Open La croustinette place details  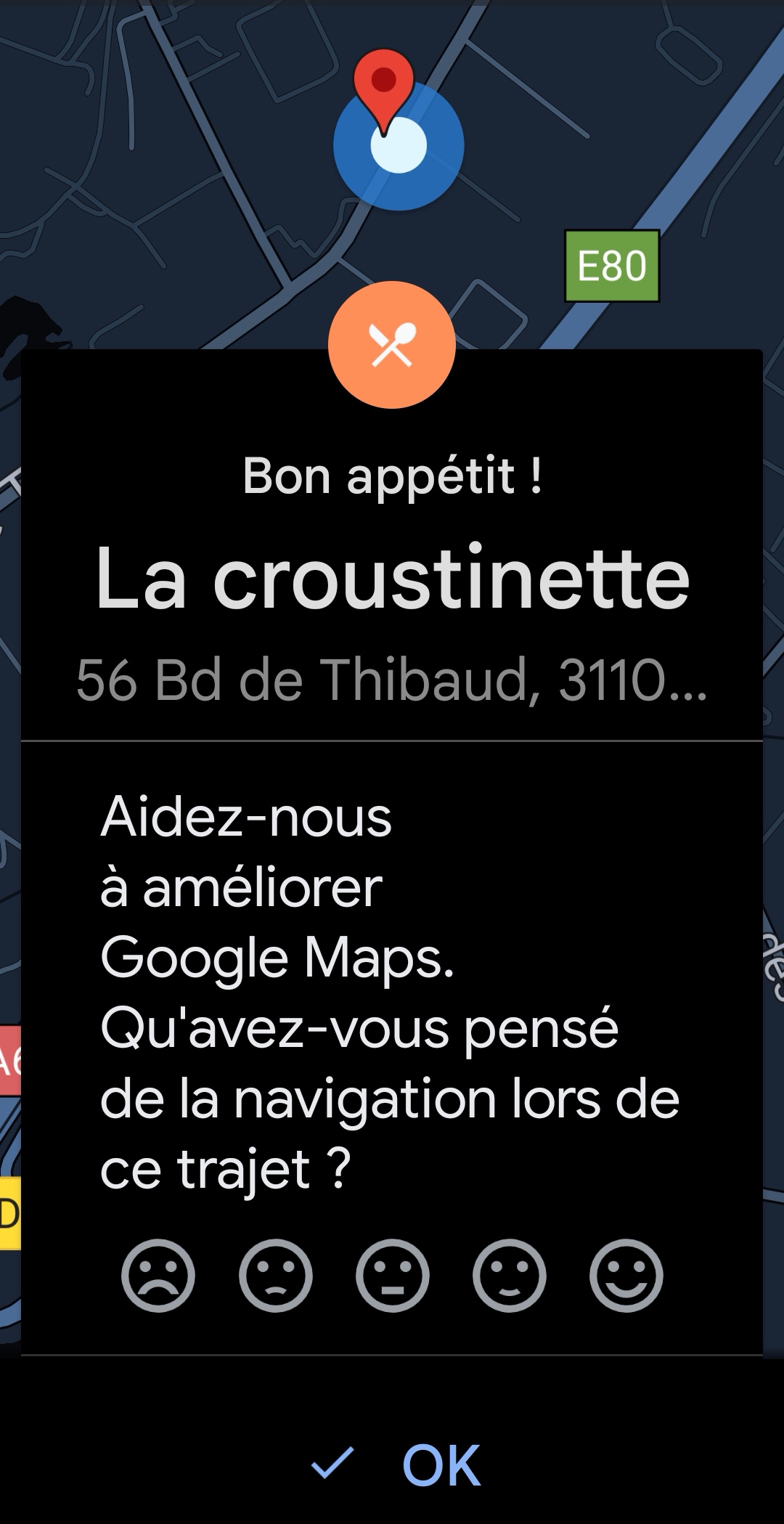(392, 579)
